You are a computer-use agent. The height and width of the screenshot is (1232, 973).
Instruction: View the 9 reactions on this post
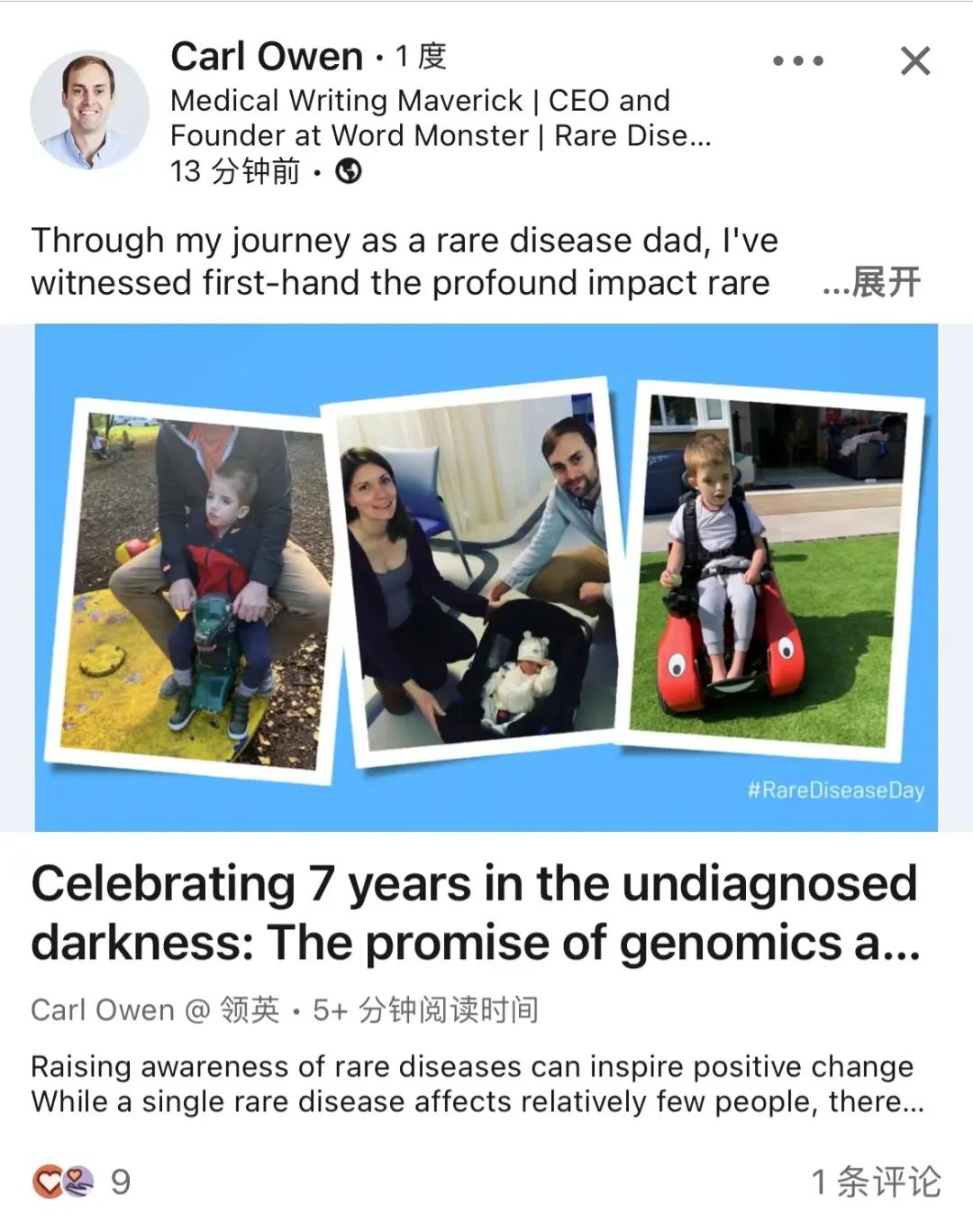coord(81,1181)
